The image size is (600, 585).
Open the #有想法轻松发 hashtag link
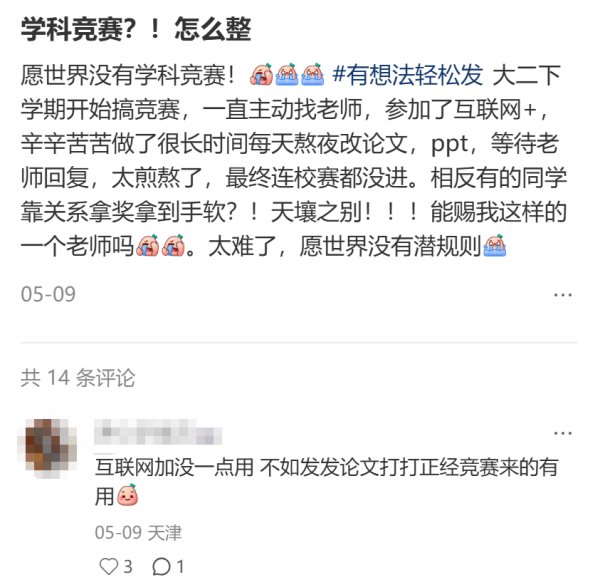[x=408, y=74]
